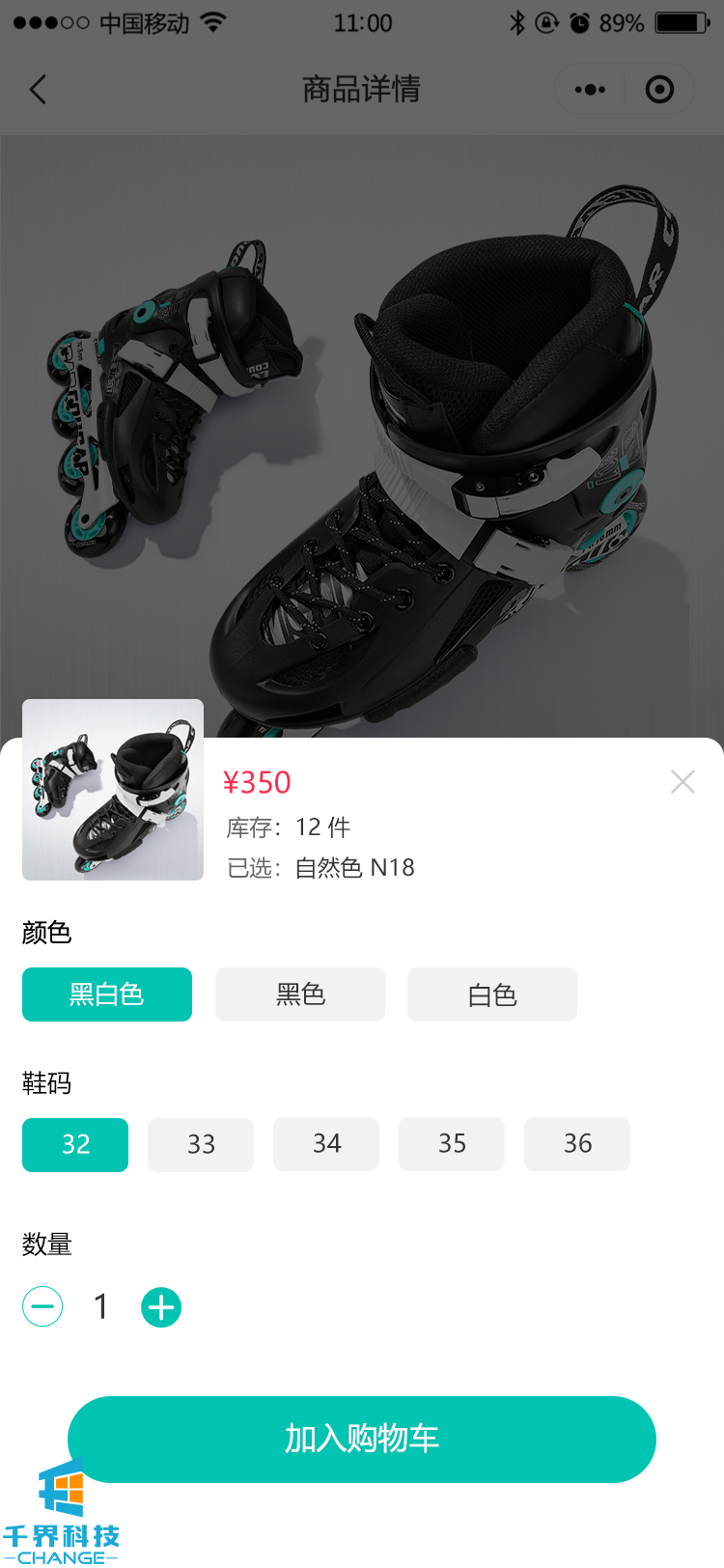Viewport: 724px width, 1568px height.
Task: Decrease the quantity by one
Action: point(42,1307)
